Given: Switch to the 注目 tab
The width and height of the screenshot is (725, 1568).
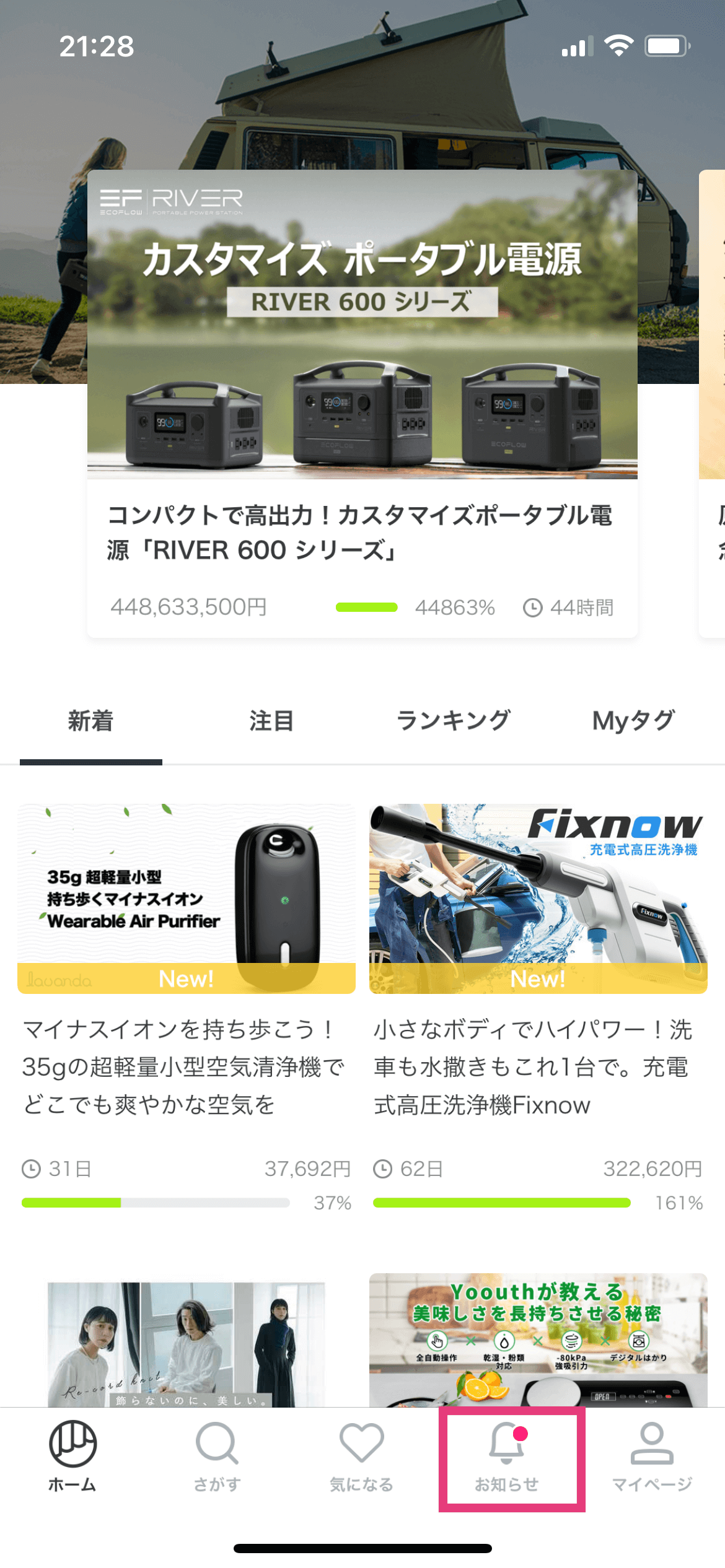Looking at the screenshot, I should tap(271, 721).
